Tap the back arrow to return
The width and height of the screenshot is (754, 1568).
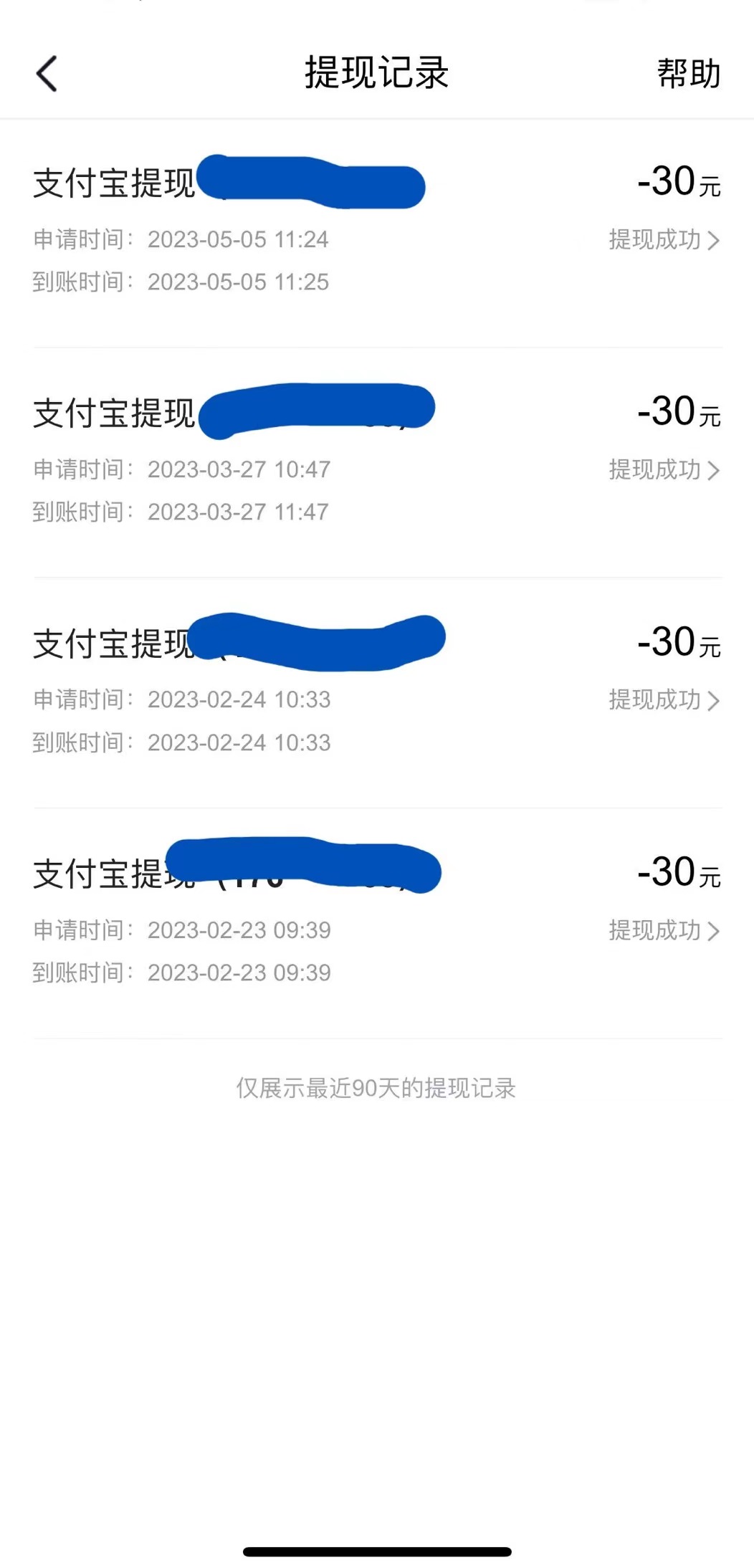click(x=46, y=74)
